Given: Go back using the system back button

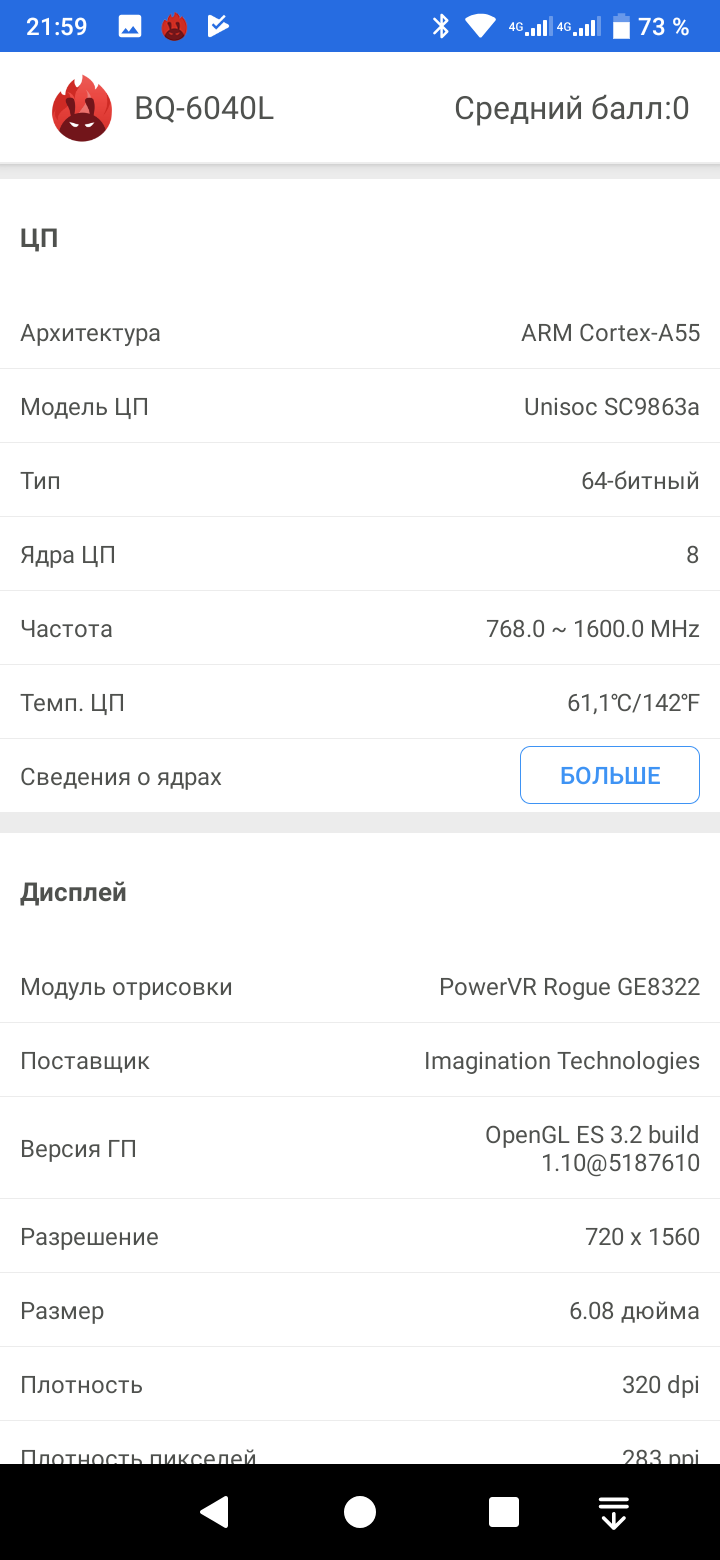Looking at the screenshot, I should coord(215,1512).
